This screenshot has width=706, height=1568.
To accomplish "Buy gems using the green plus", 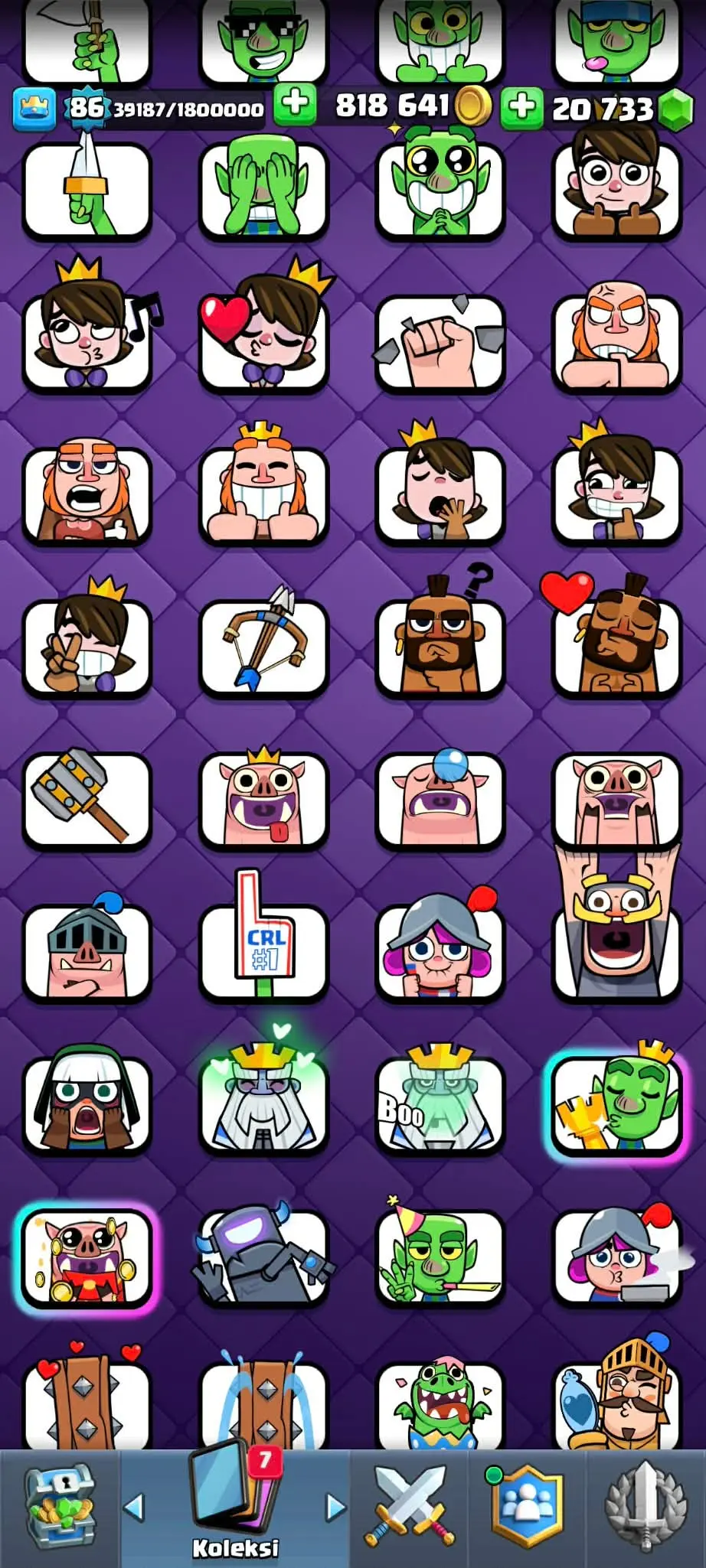I will [x=522, y=107].
